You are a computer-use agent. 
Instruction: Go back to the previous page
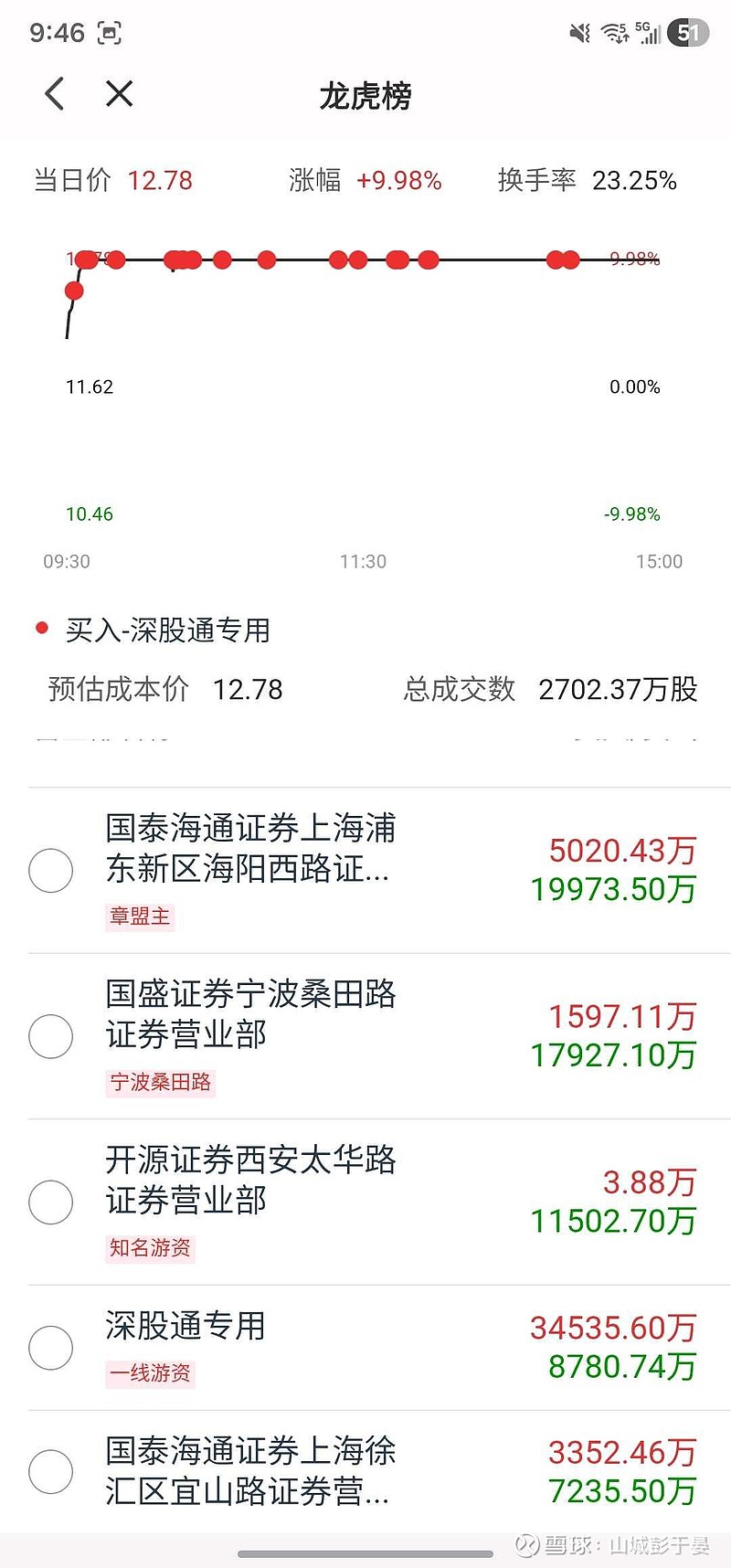coord(55,94)
